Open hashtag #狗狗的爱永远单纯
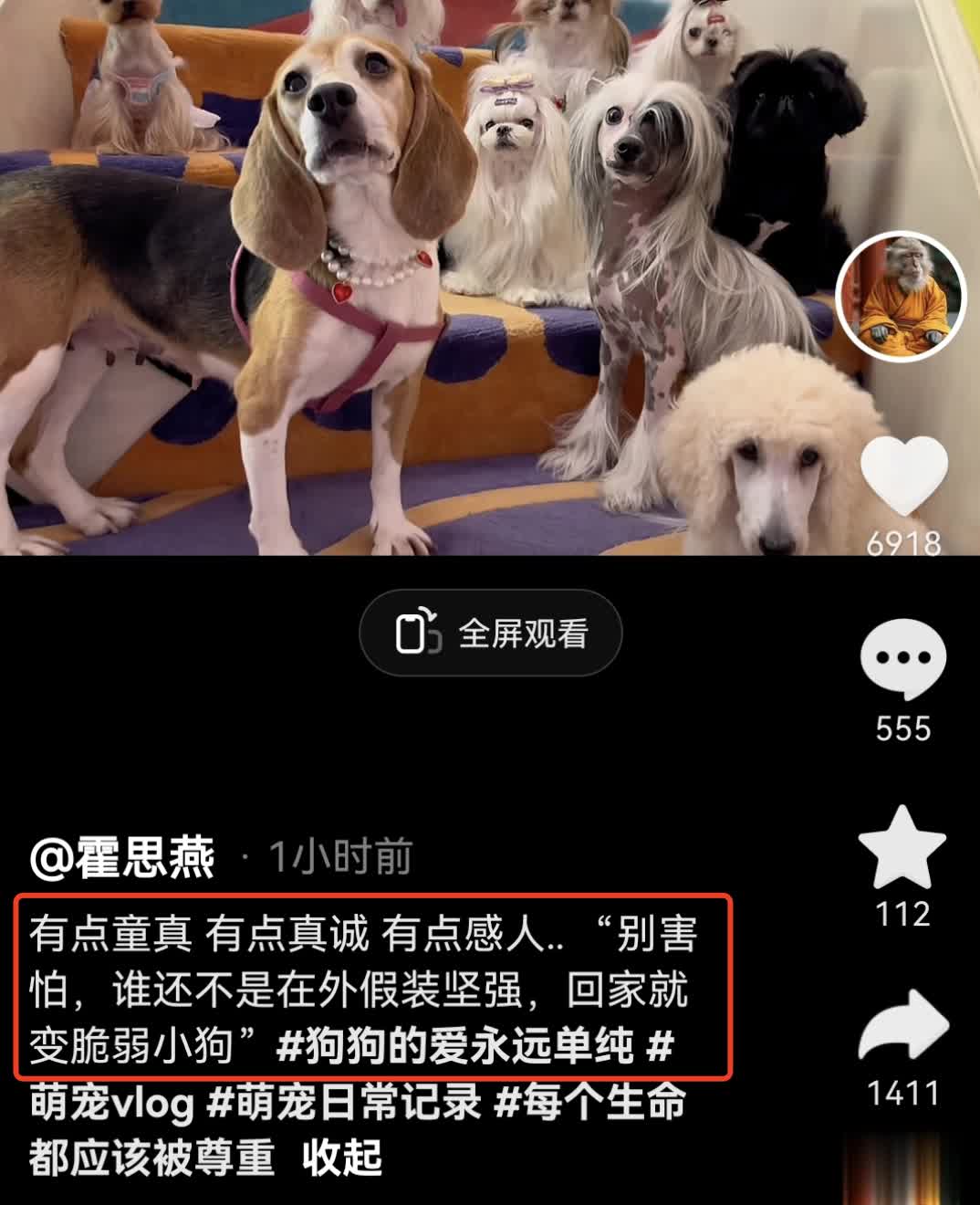980x1205 pixels. [x=454, y=1046]
